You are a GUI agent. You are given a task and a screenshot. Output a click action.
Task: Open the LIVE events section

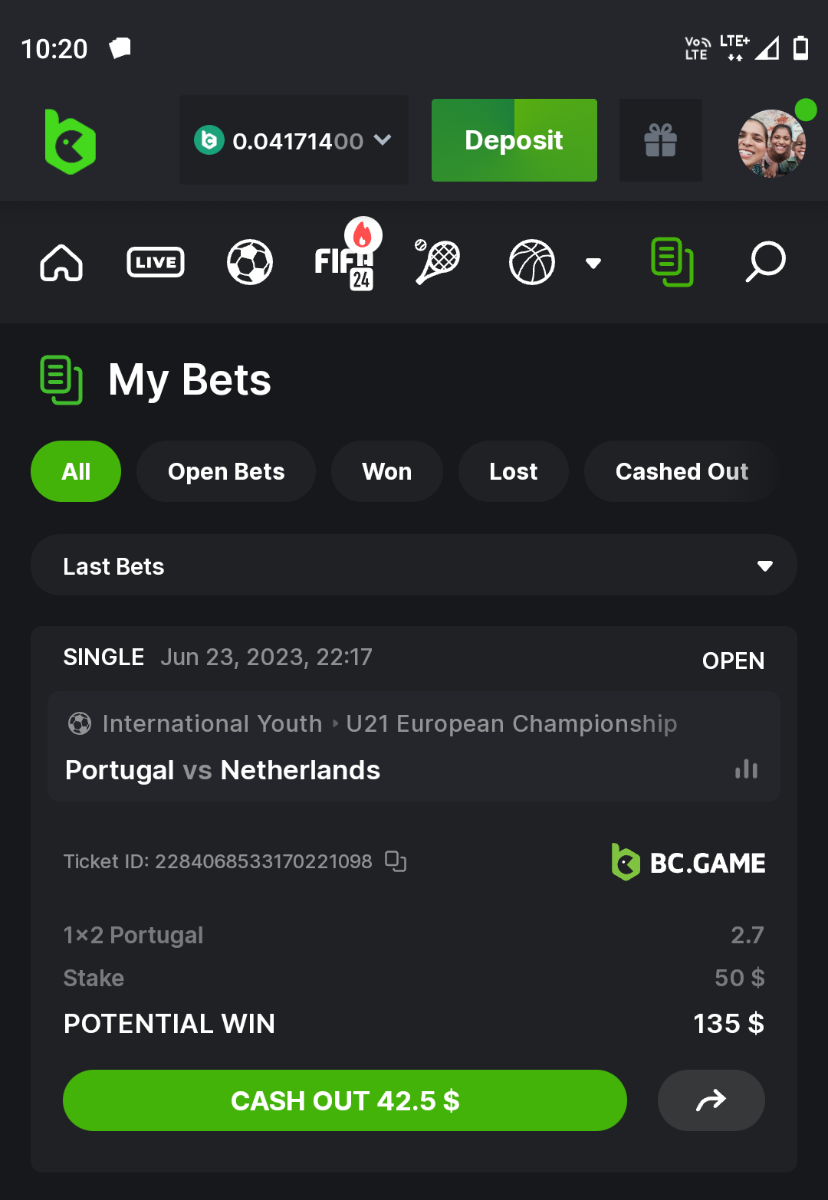(155, 263)
